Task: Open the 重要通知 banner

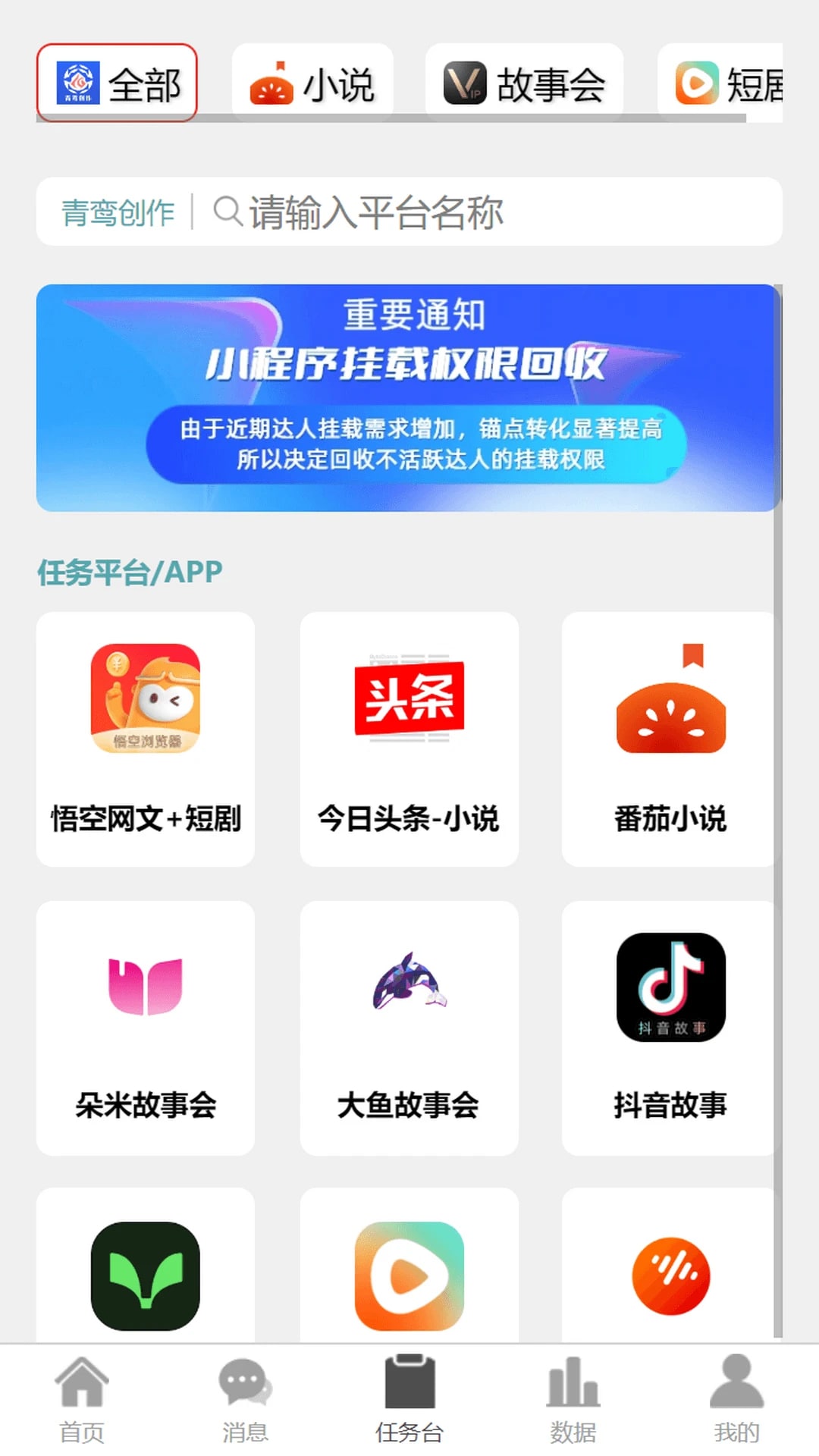Action: click(x=408, y=397)
